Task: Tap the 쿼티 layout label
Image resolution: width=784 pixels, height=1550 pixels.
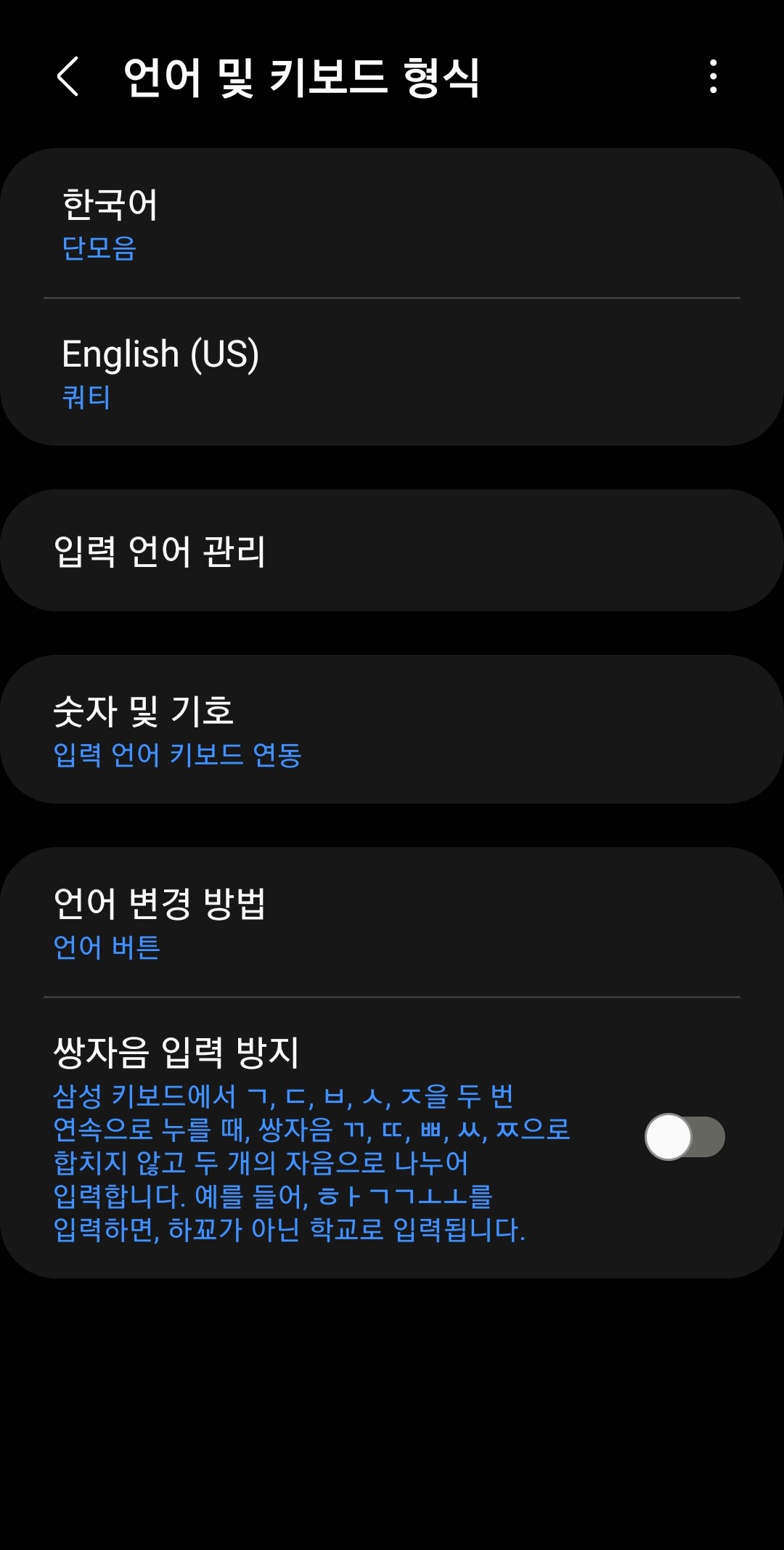Action: tap(86, 398)
